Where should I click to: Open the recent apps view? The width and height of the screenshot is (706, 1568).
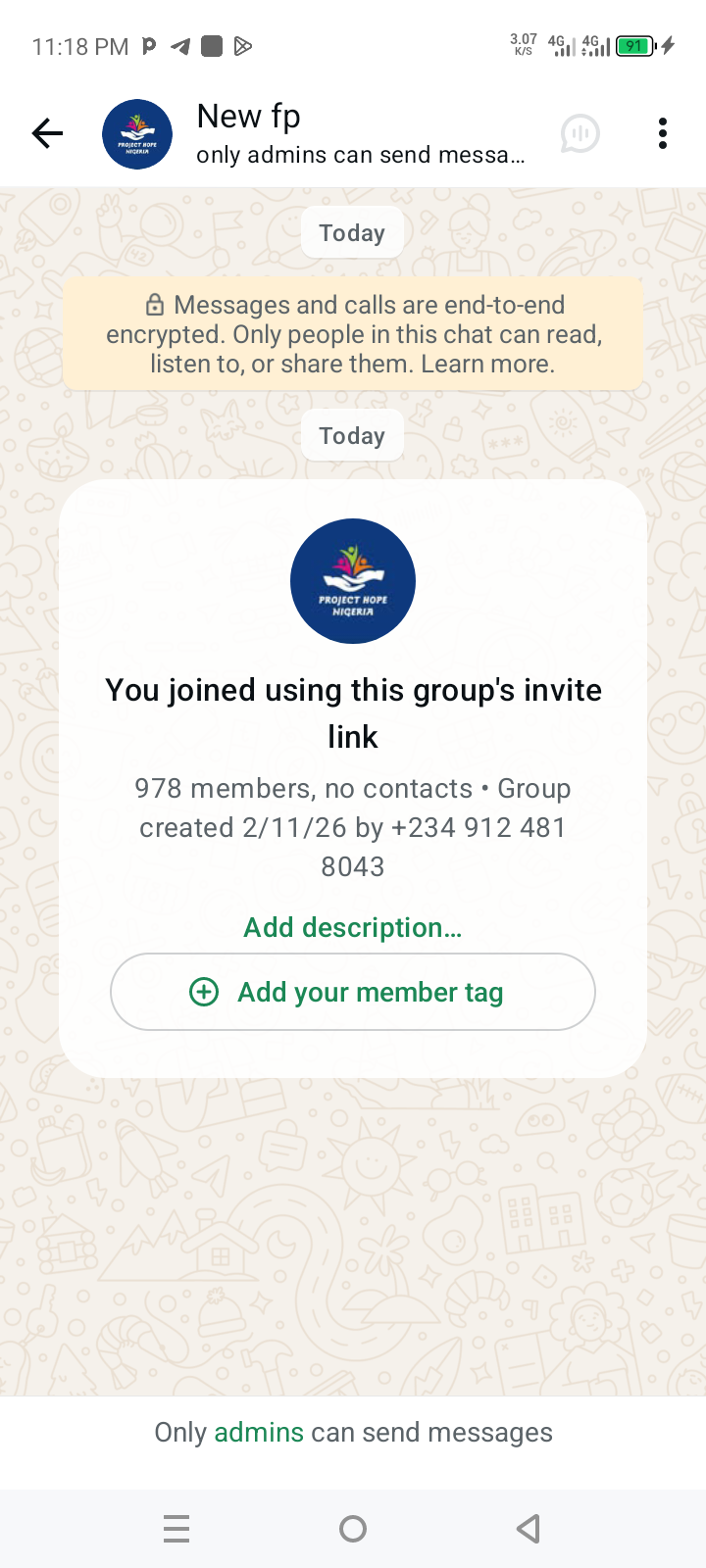(x=176, y=1529)
